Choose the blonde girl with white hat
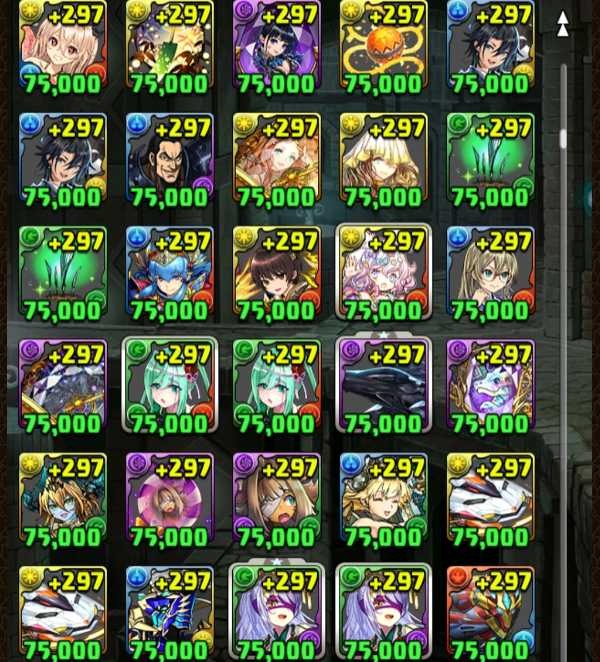 (382, 158)
